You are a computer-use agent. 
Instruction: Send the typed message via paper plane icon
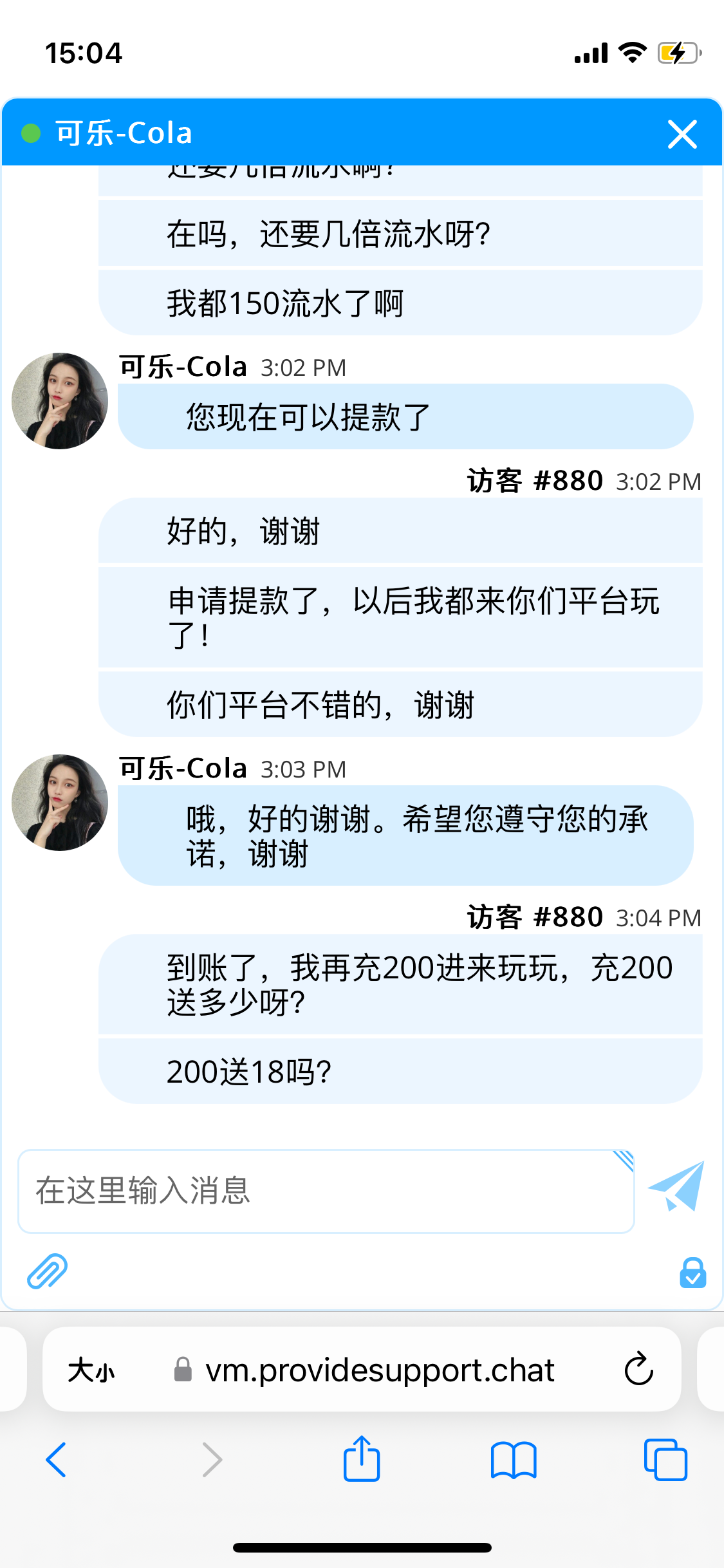(x=674, y=1187)
